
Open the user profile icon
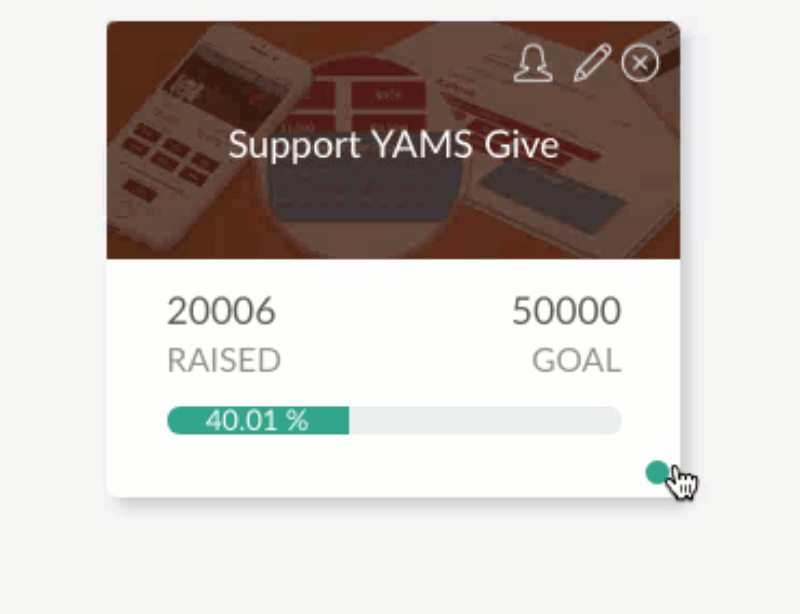click(x=533, y=64)
